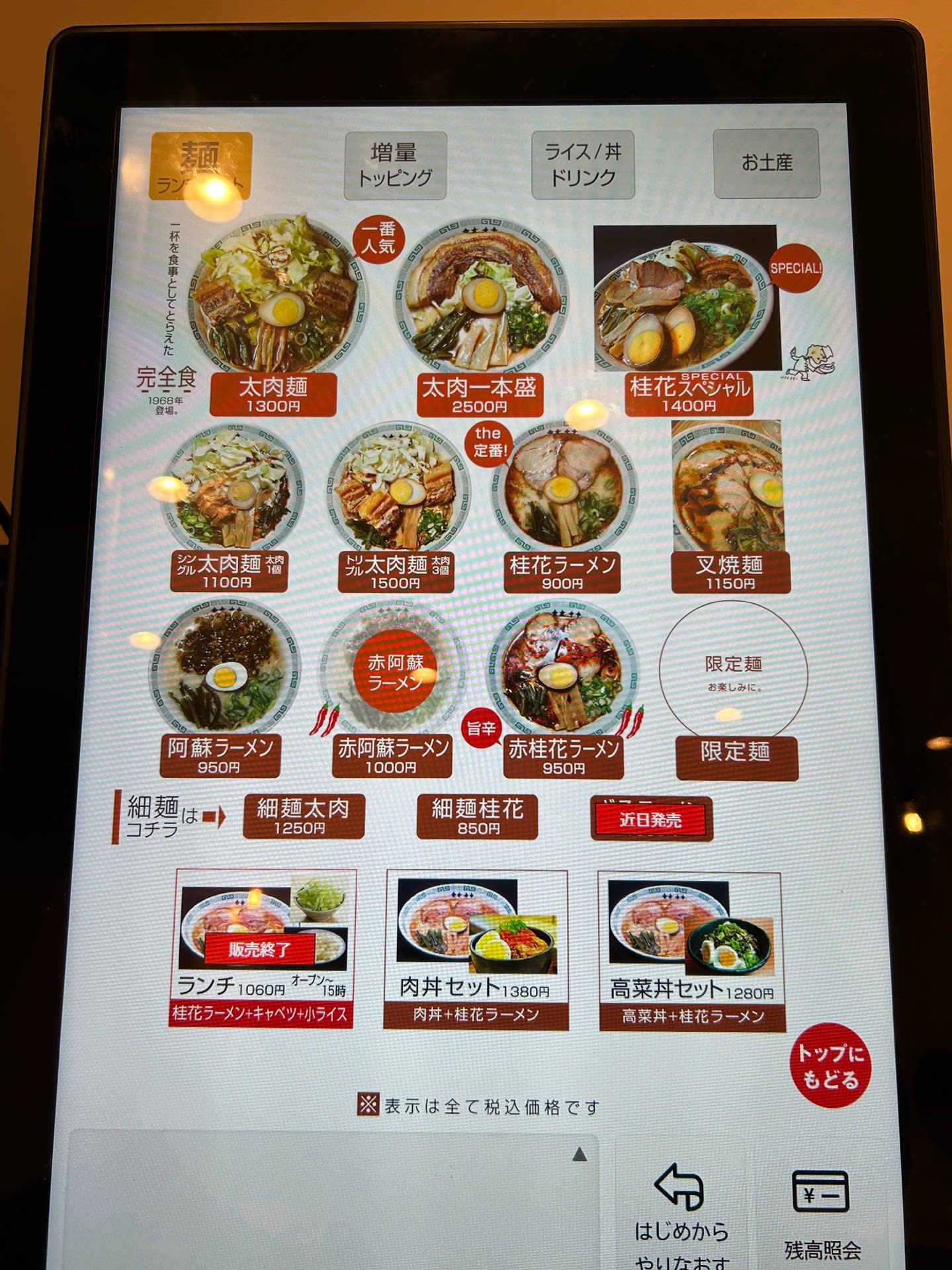Pick 赤桂花ラーメン 950円
The height and width of the screenshot is (1270, 952).
(563, 756)
